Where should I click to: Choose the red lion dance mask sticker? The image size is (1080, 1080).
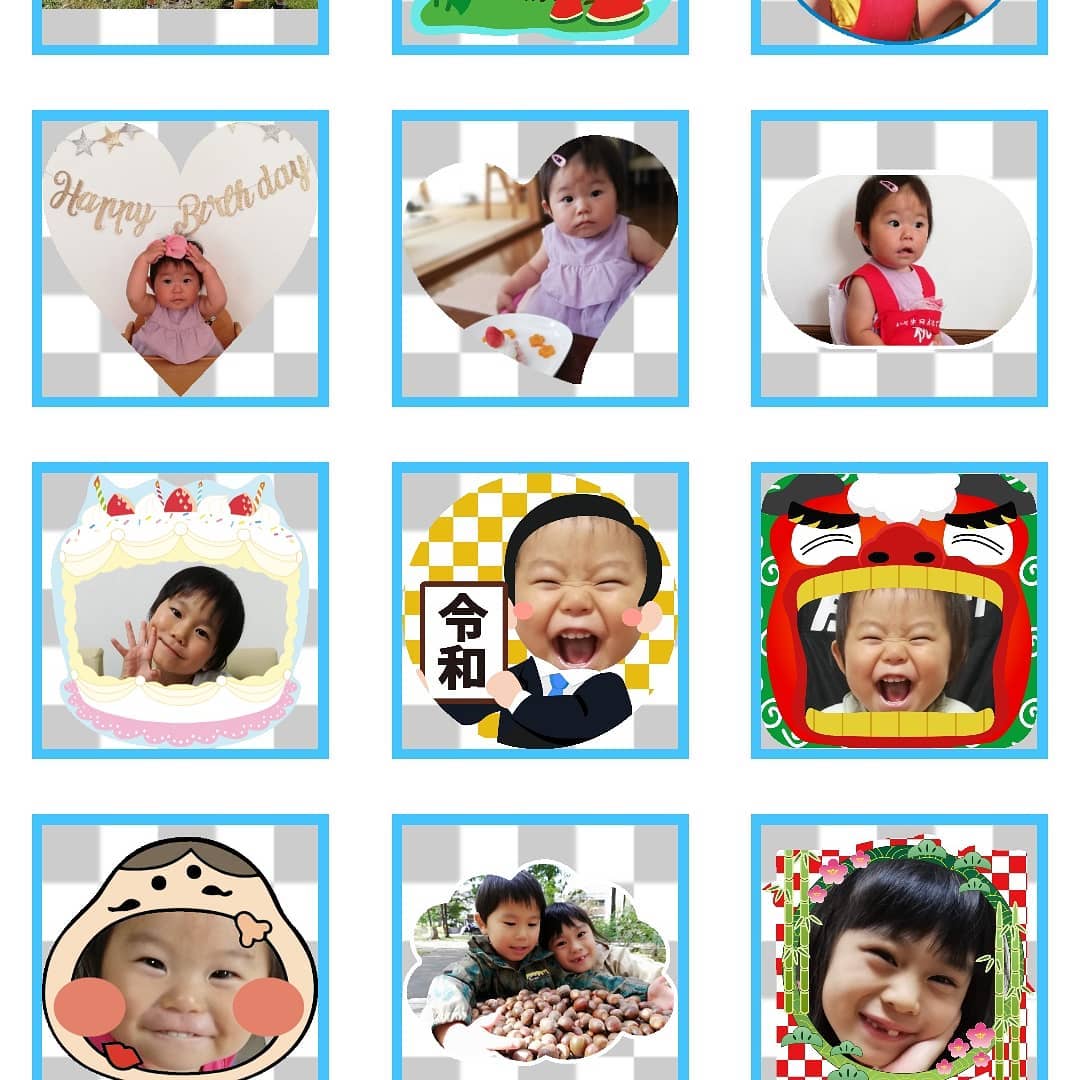coord(899,610)
